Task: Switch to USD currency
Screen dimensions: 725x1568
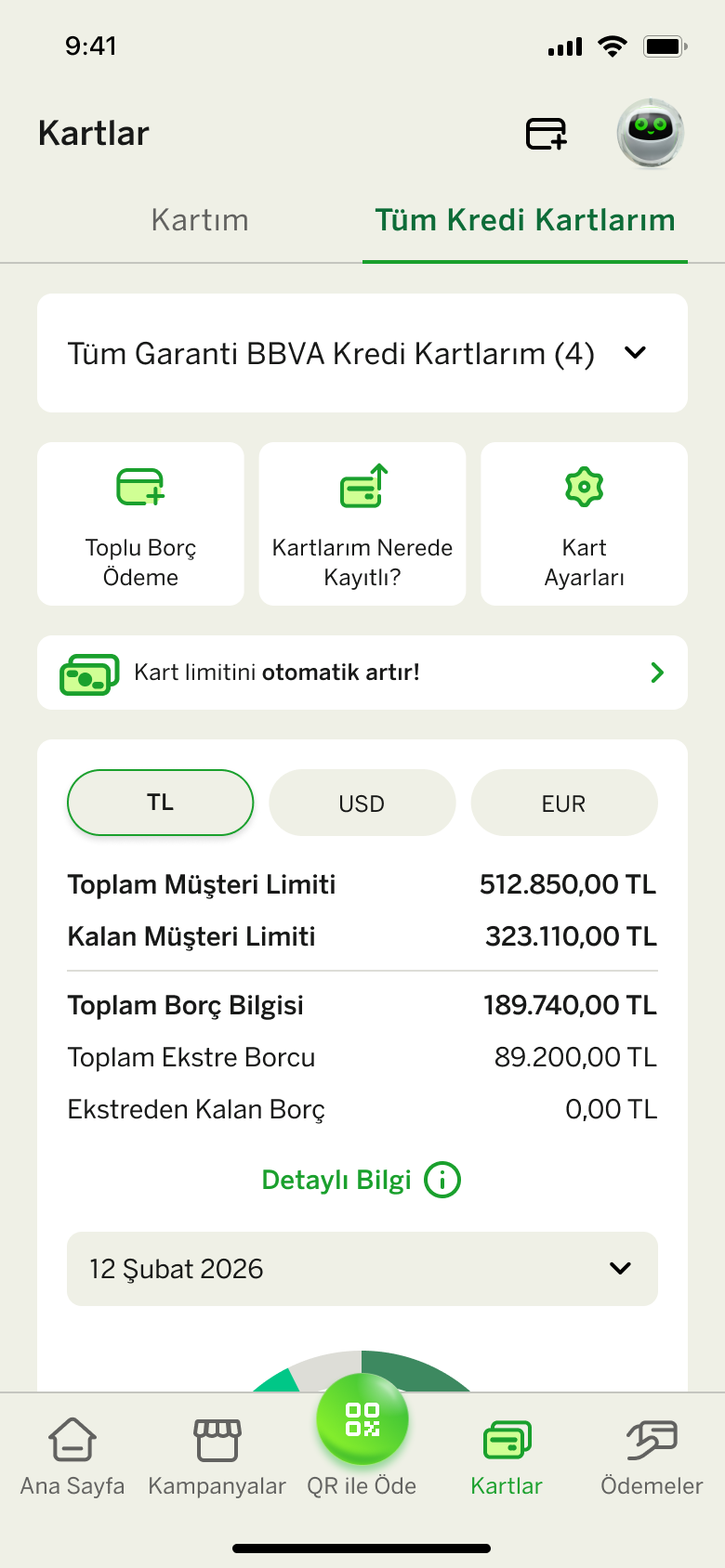Action: [x=362, y=803]
